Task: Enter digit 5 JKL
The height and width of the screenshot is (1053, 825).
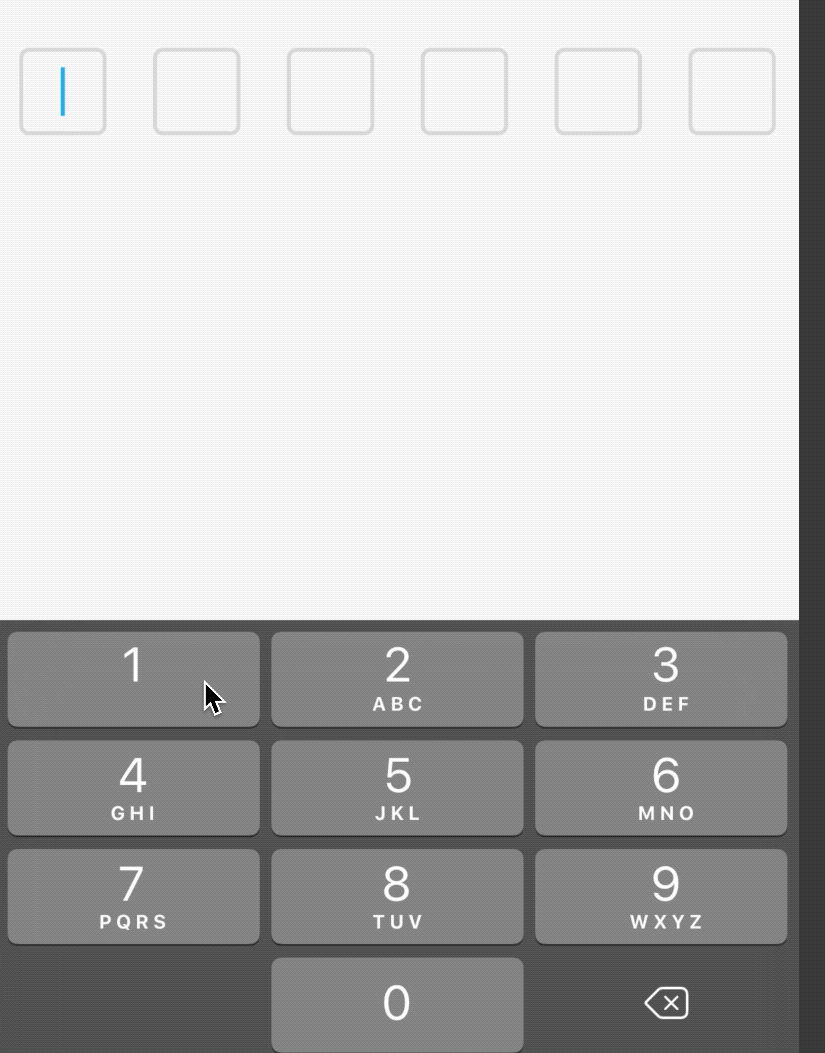Action: click(x=397, y=788)
